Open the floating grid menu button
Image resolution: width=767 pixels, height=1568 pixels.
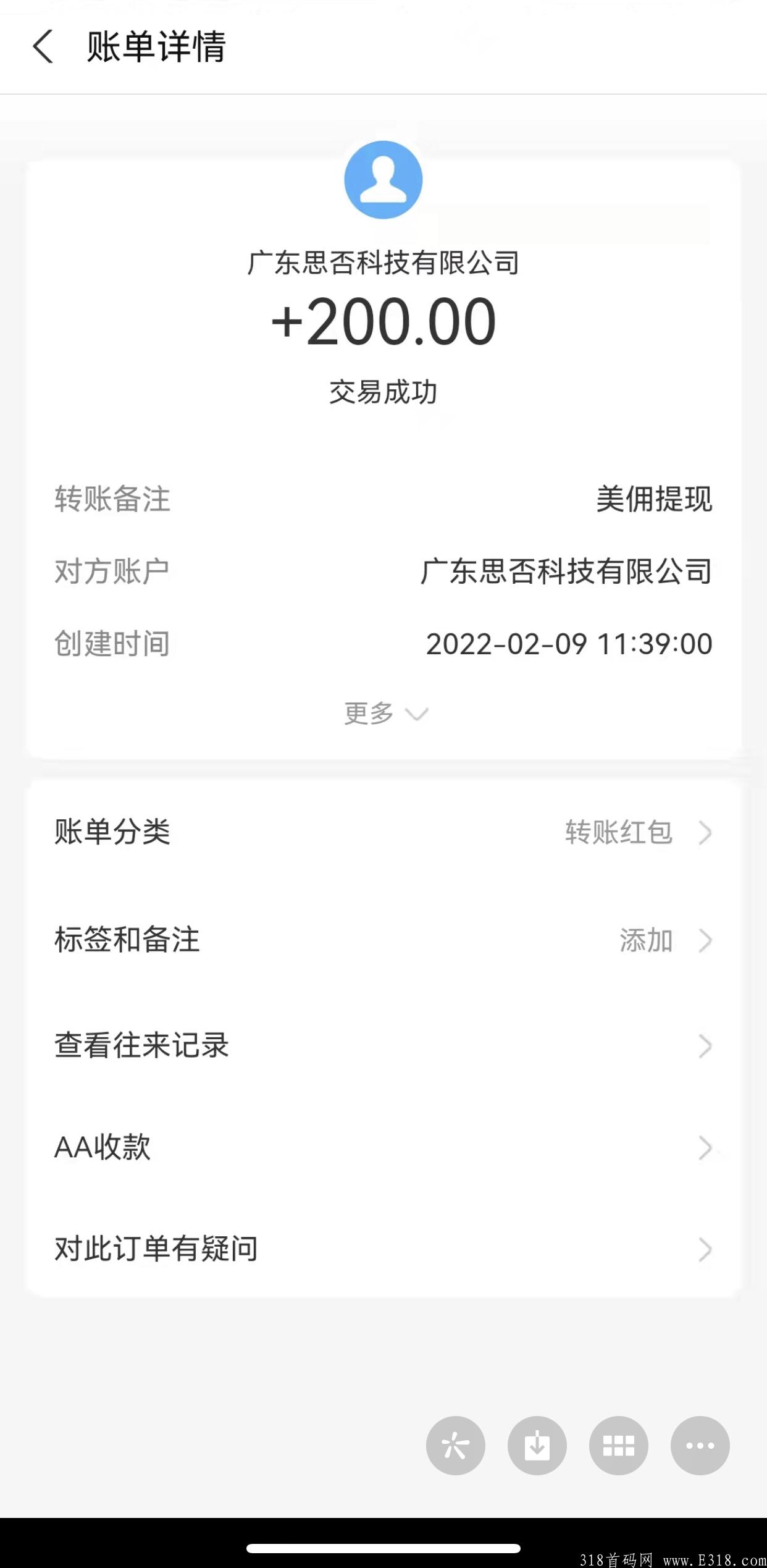[x=619, y=1446]
